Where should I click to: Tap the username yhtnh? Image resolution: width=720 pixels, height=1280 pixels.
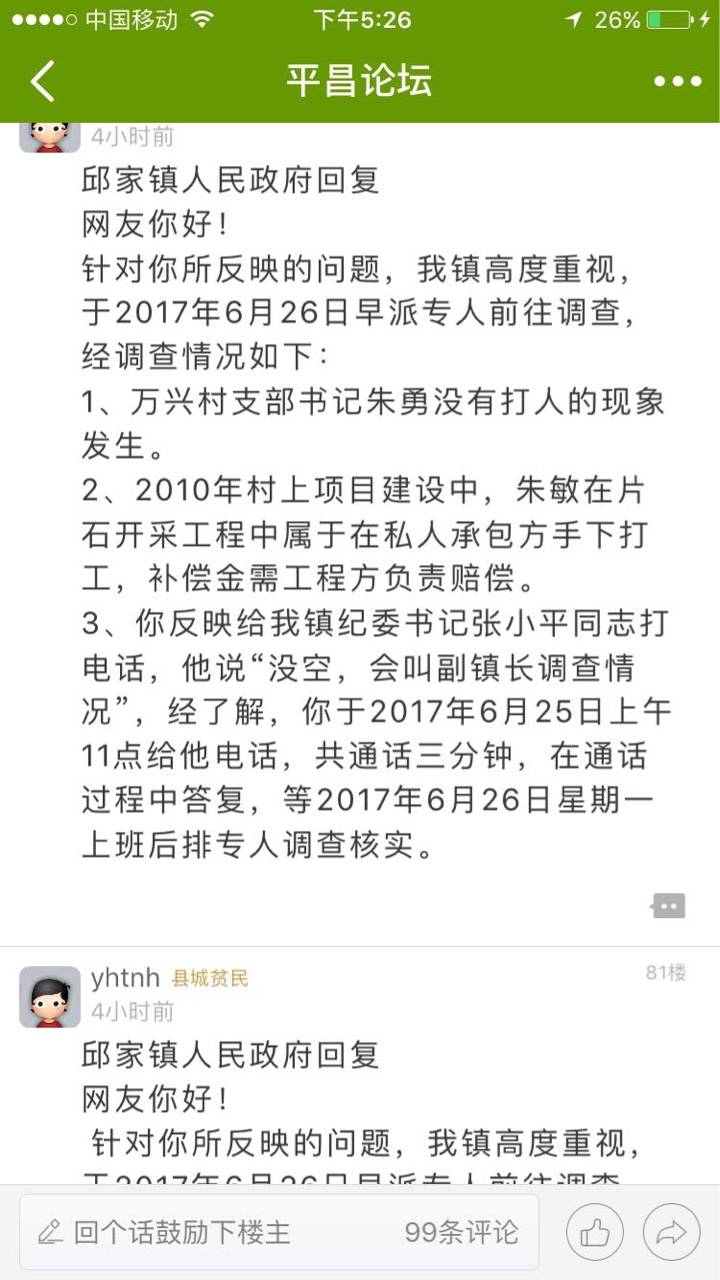125,976
